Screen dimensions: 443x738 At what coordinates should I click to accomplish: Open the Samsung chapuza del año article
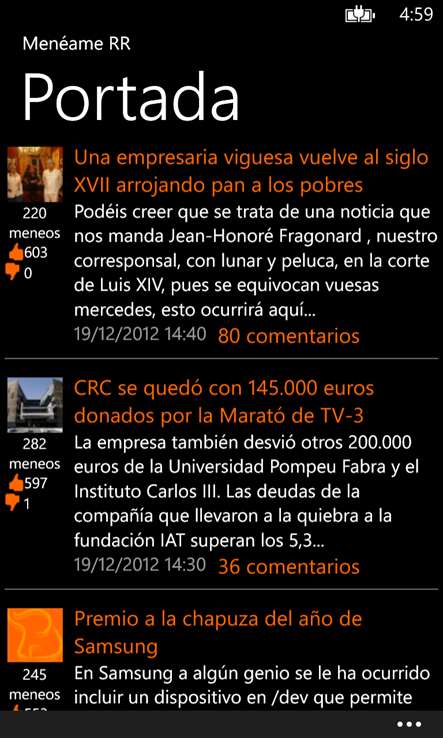point(217,633)
